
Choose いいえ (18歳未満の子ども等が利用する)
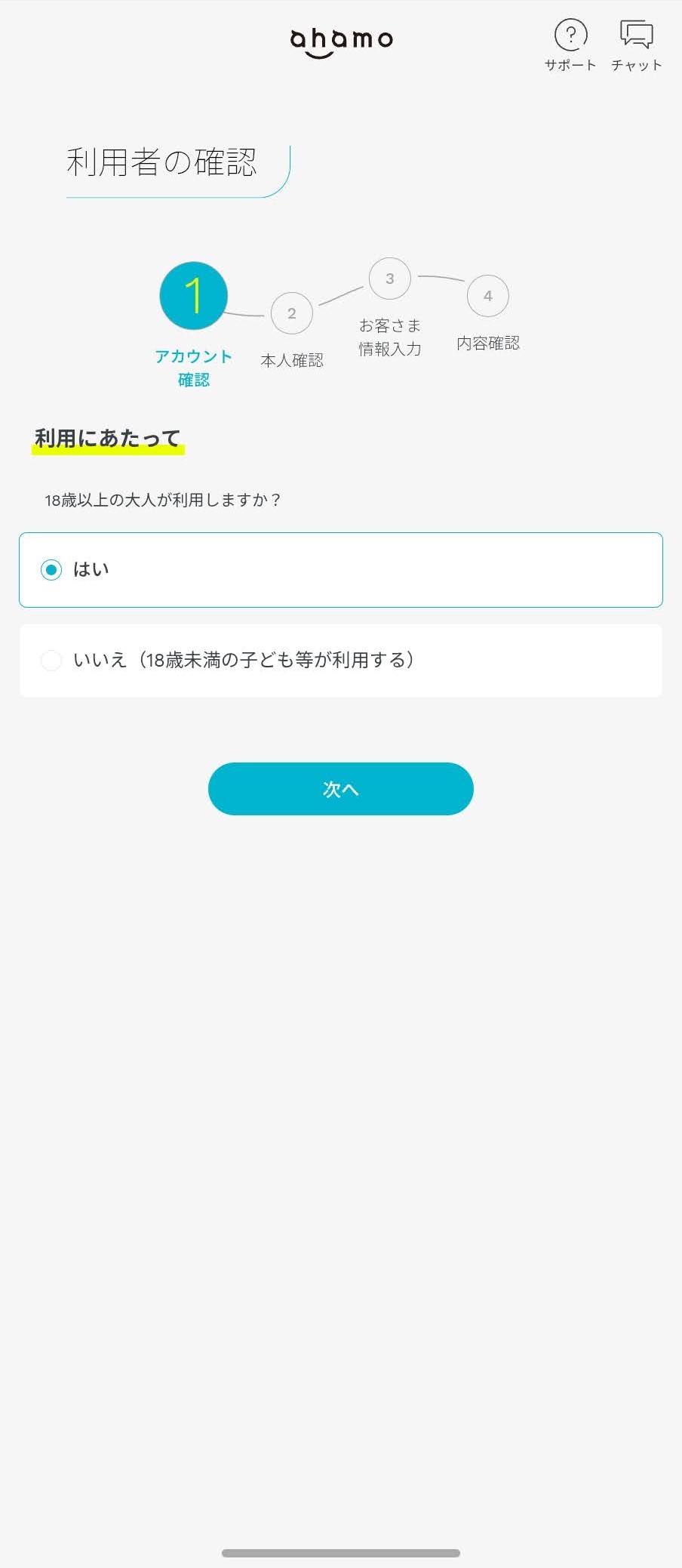point(51,661)
